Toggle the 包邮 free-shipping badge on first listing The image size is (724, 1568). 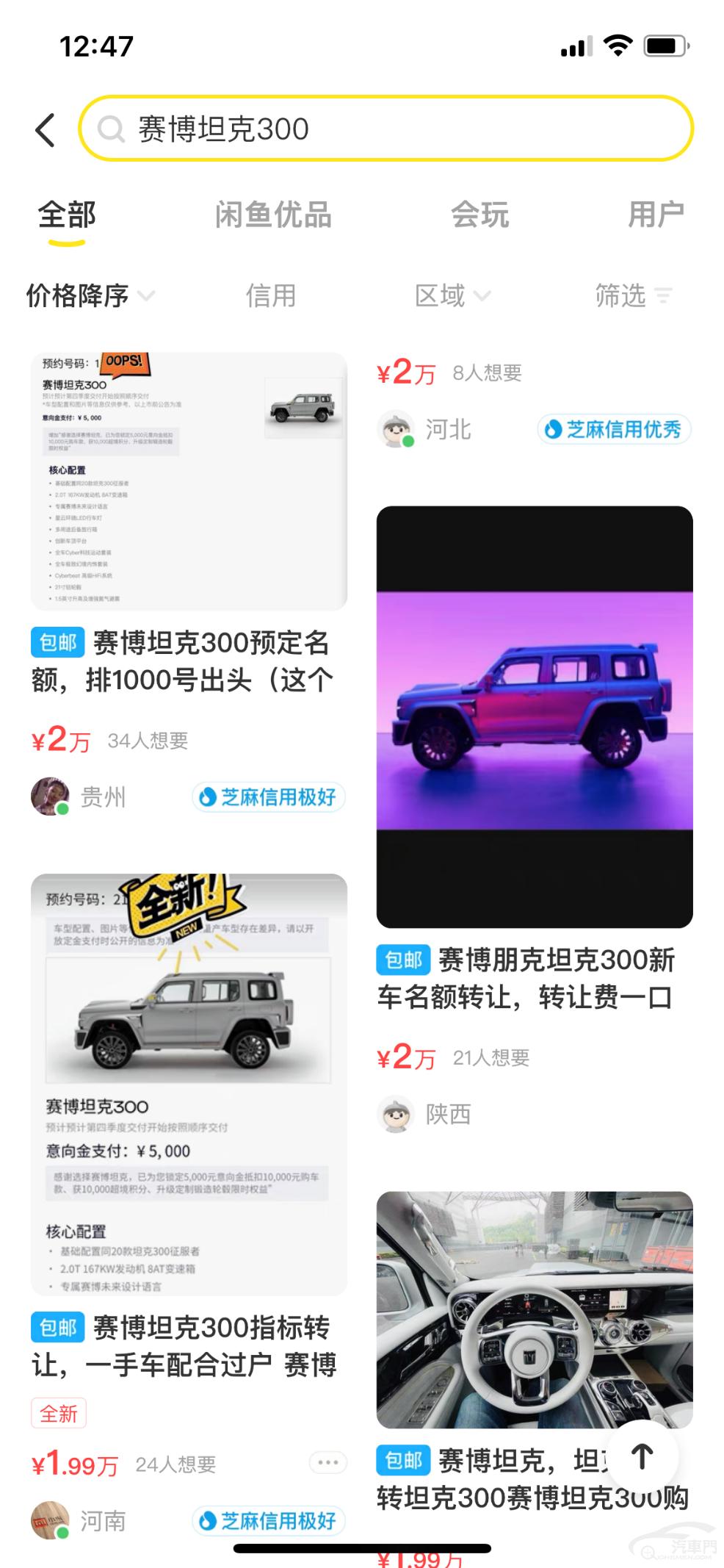coord(57,641)
